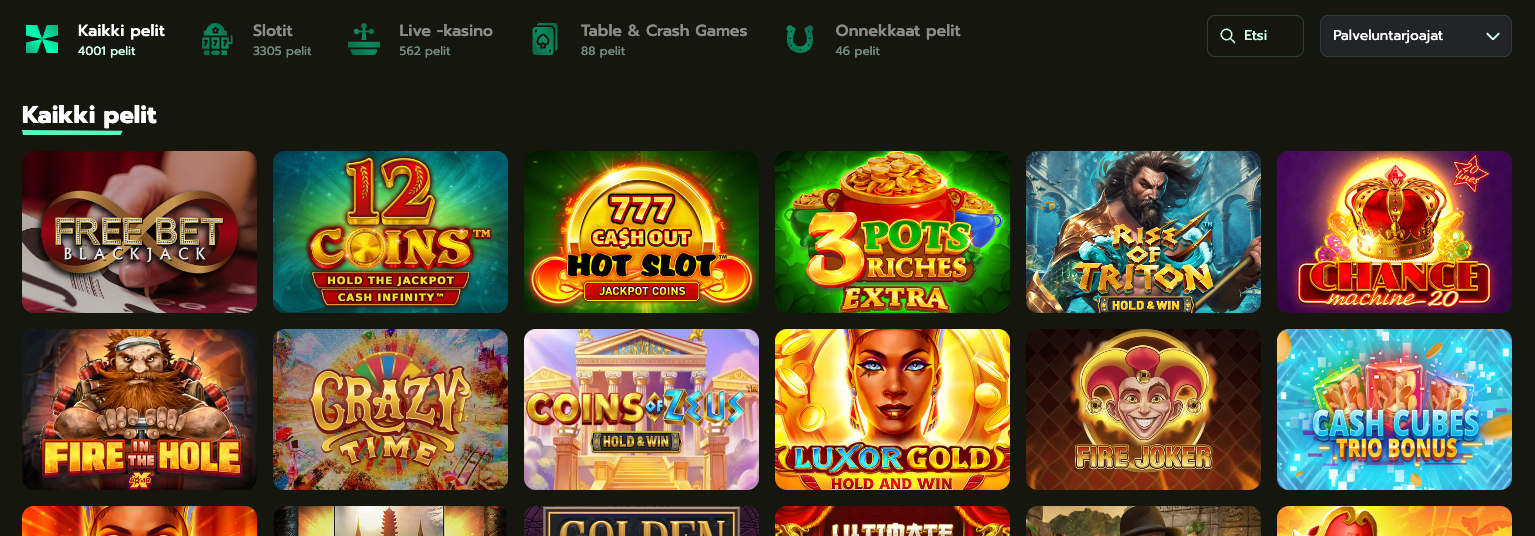Open 777 Cash Out Hot Slot
The height and width of the screenshot is (536, 1535).
coord(641,232)
